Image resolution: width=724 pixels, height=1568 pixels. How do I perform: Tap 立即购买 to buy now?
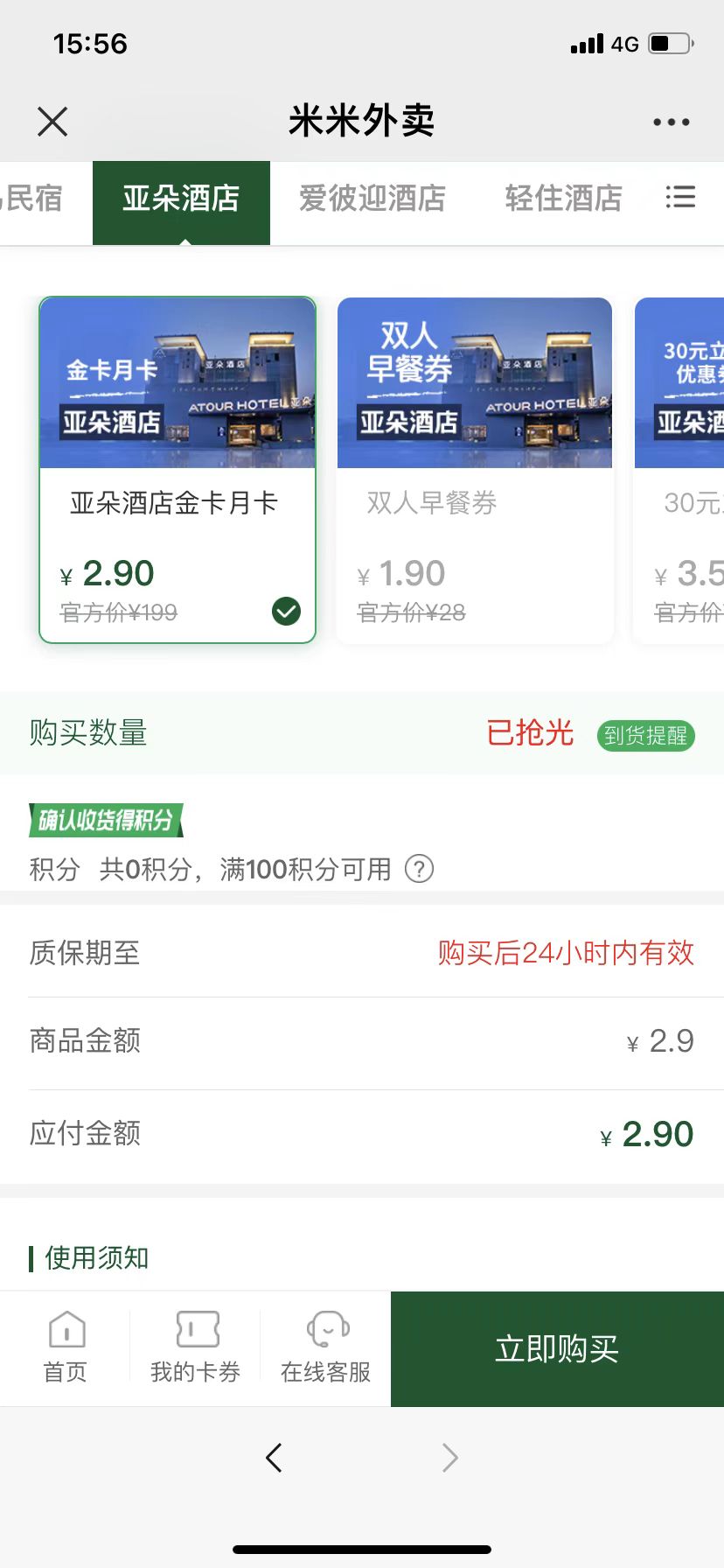pyautogui.click(x=557, y=1348)
